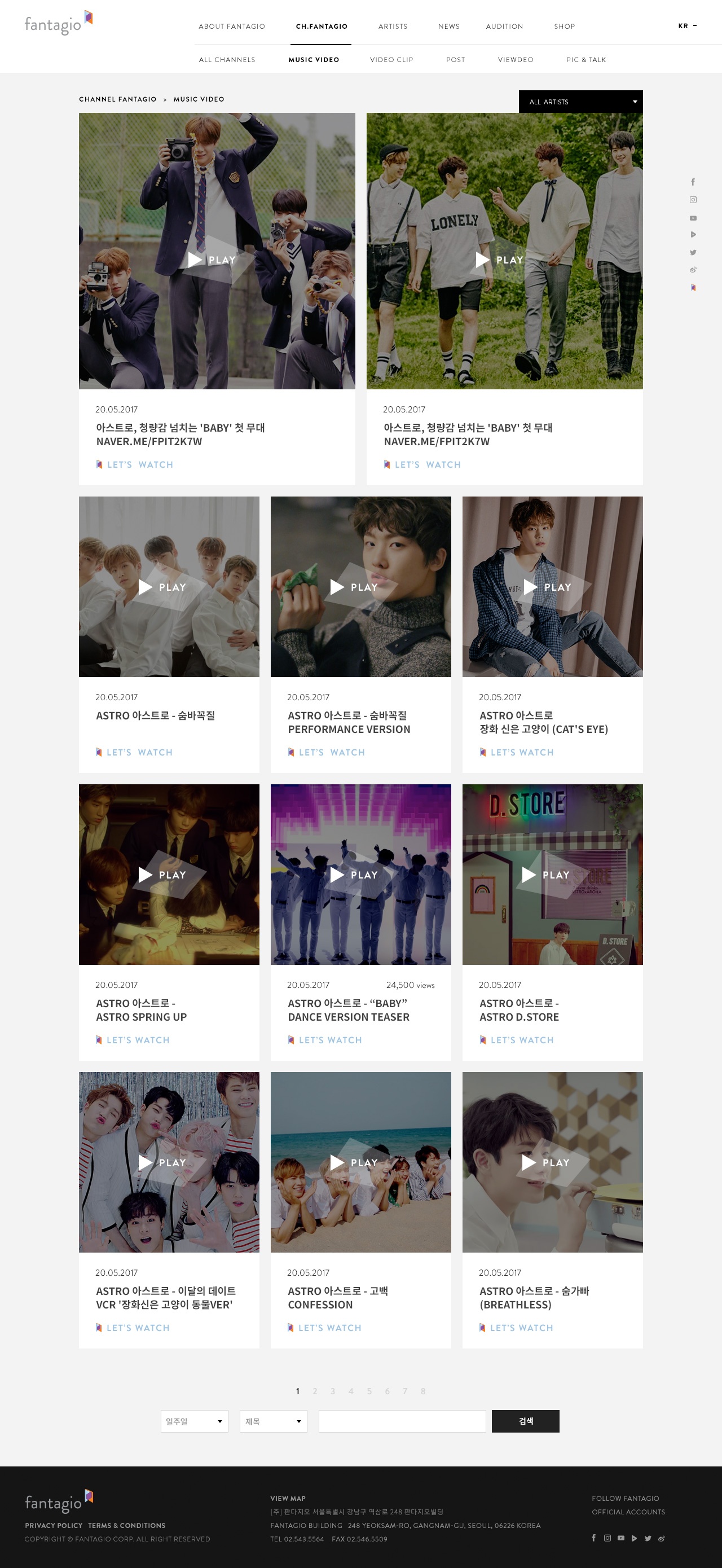The width and height of the screenshot is (722, 1568).
Task: Open the 일주일 period dropdown
Action: [x=194, y=1421]
